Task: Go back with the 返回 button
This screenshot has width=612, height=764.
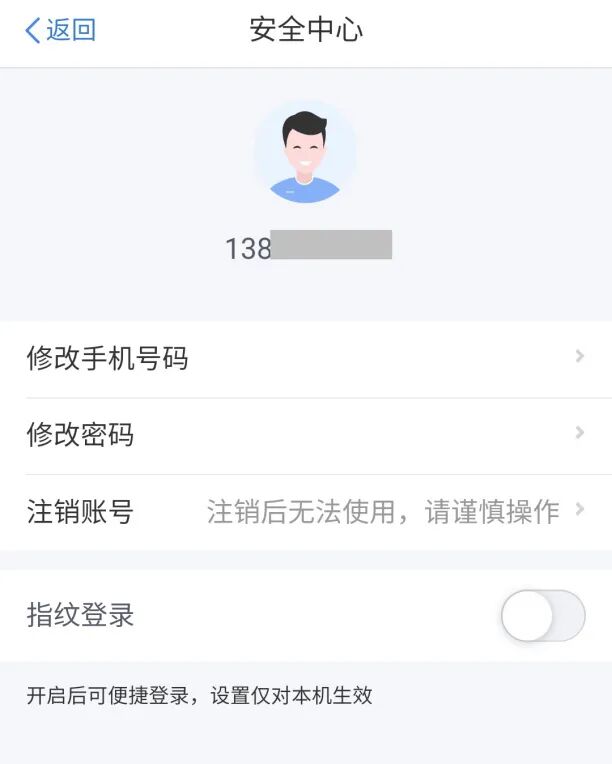Action: 60,30
